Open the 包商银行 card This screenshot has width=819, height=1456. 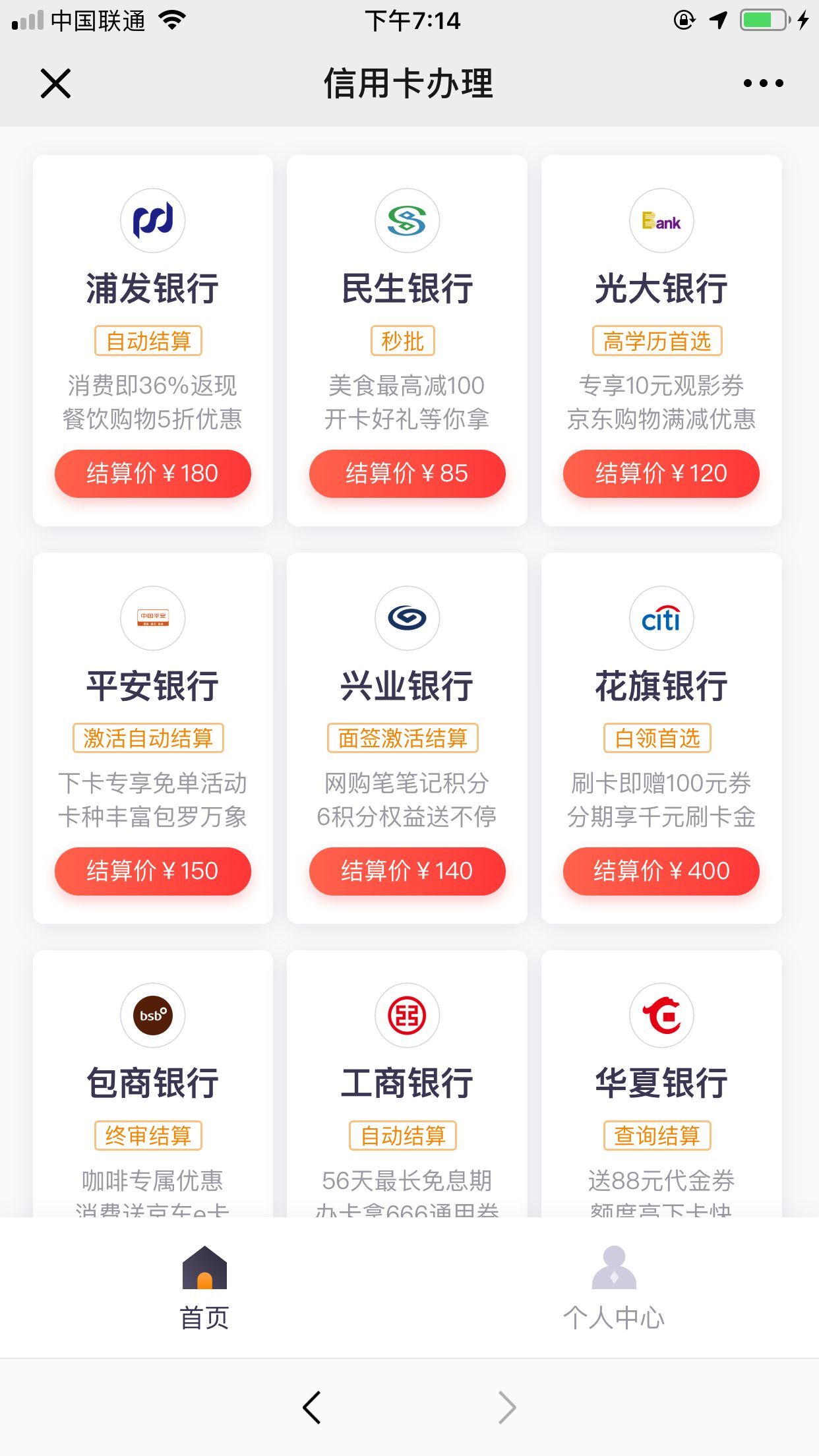pyautogui.click(x=153, y=1083)
